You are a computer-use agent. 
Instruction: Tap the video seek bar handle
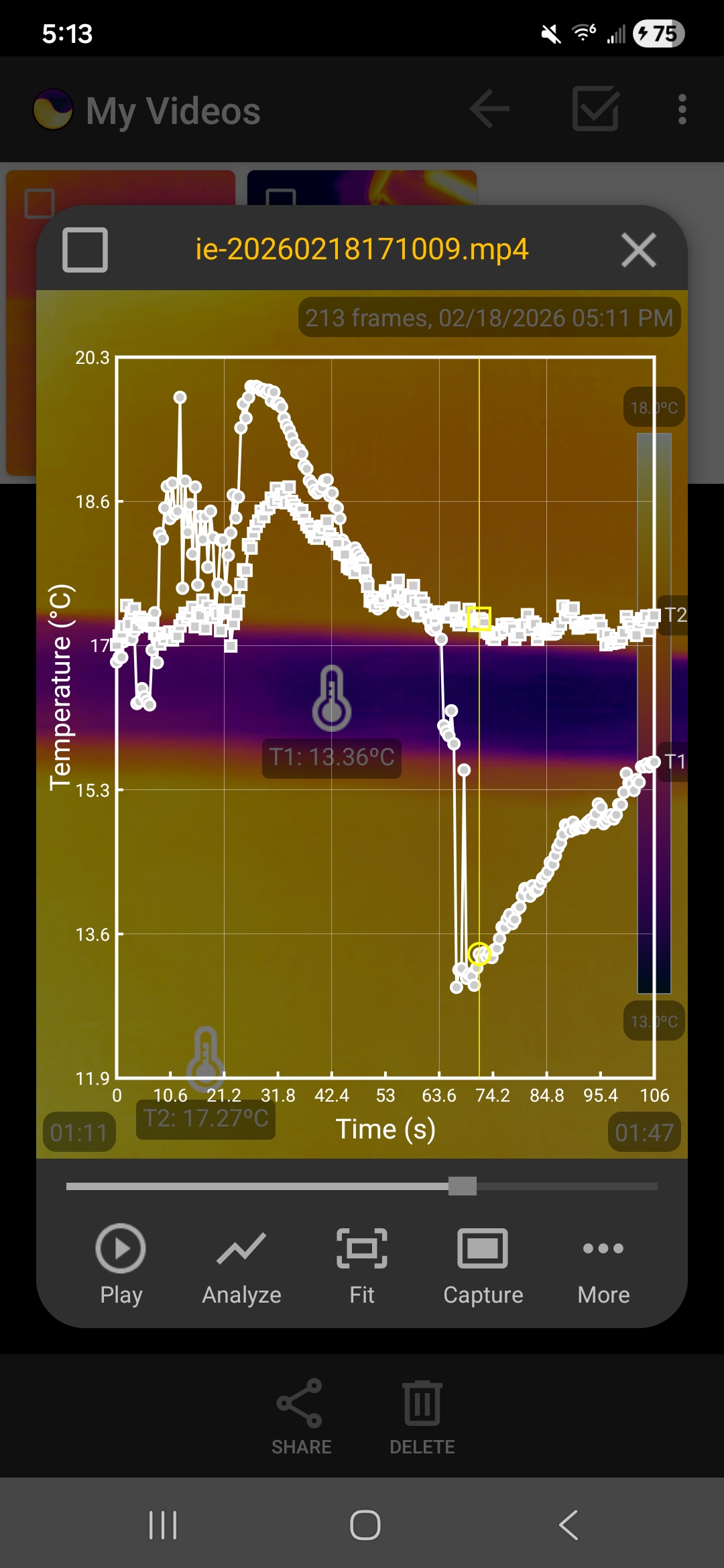(463, 1186)
